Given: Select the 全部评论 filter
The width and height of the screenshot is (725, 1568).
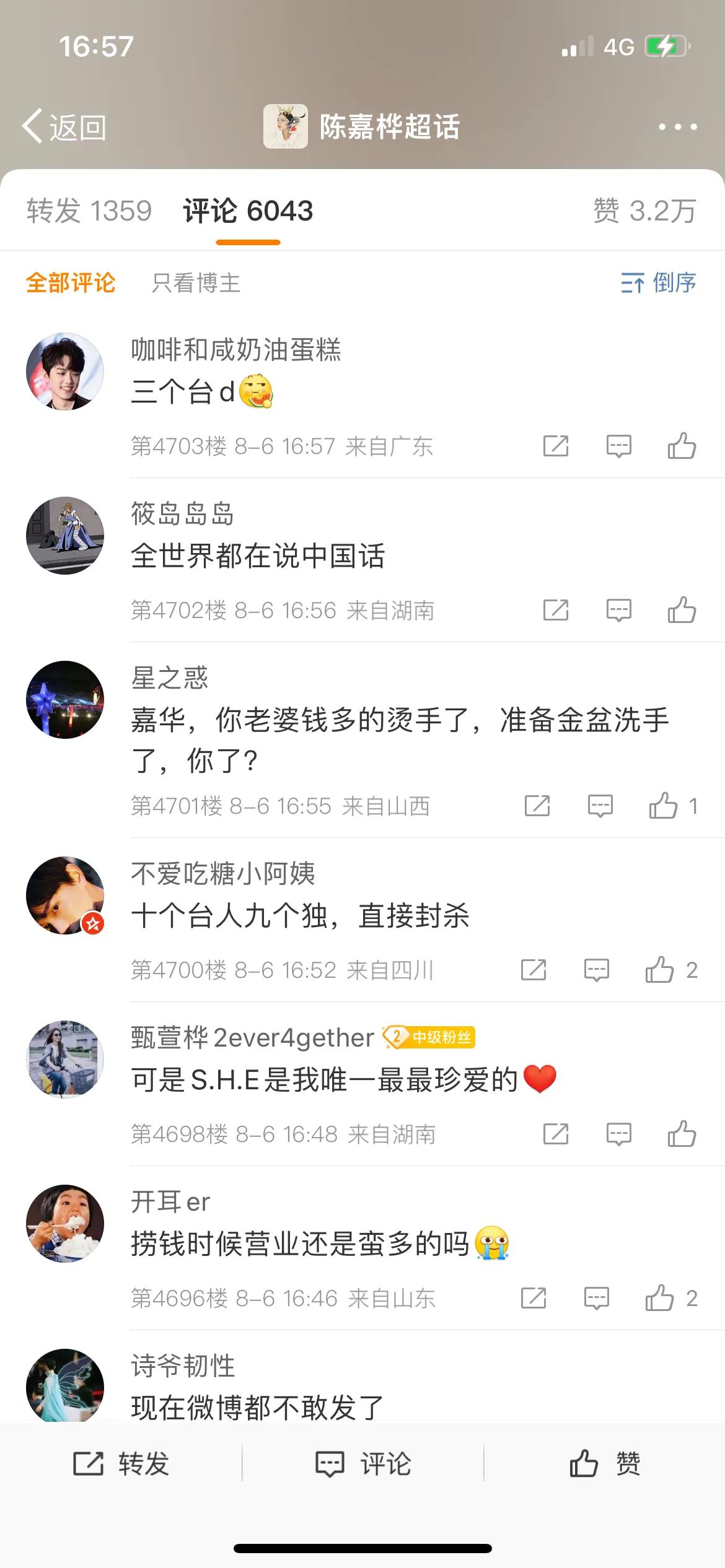Looking at the screenshot, I should pyautogui.click(x=70, y=282).
